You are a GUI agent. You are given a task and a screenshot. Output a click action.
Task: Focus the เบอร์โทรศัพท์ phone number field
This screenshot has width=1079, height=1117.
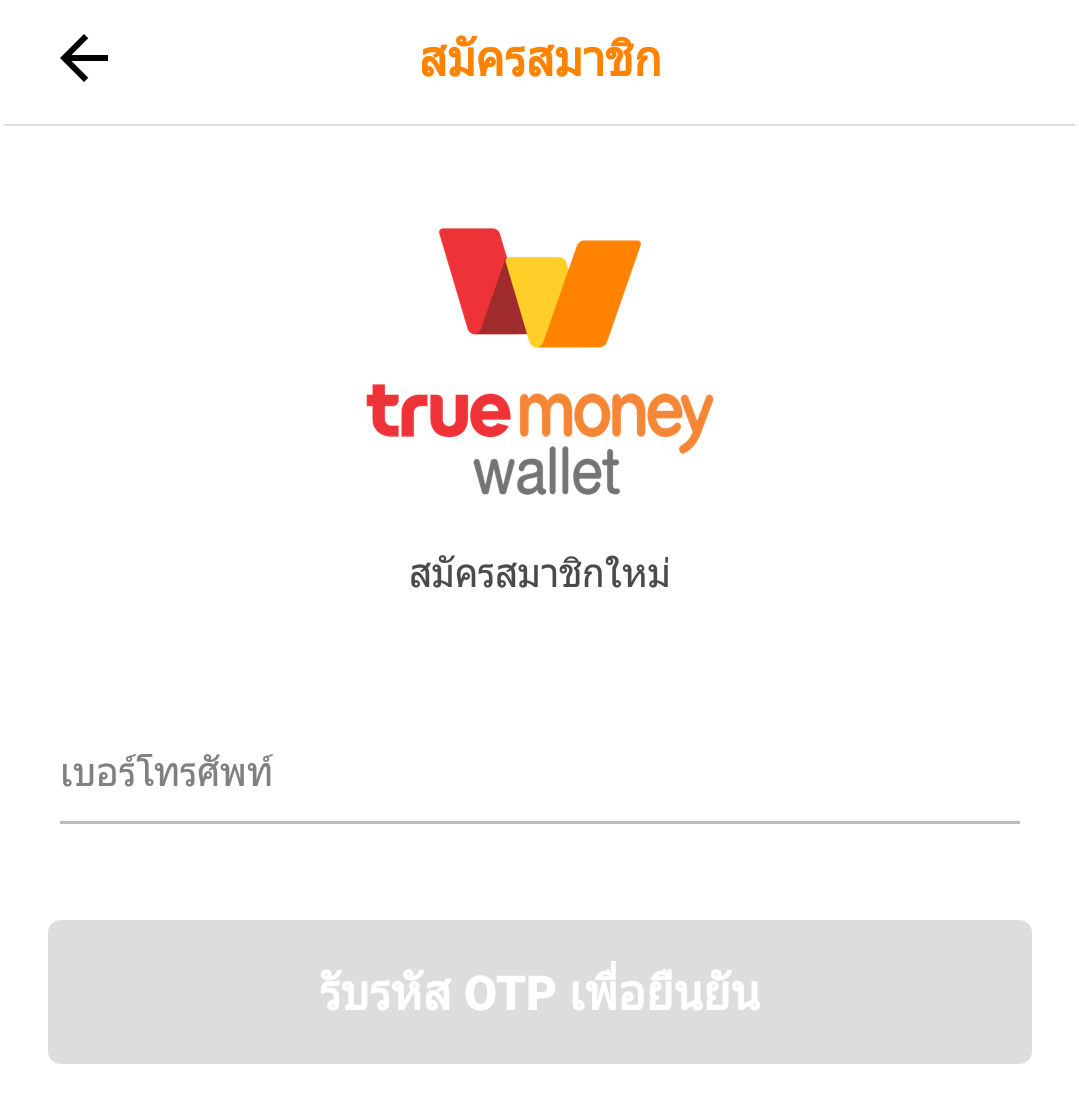(539, 776)
